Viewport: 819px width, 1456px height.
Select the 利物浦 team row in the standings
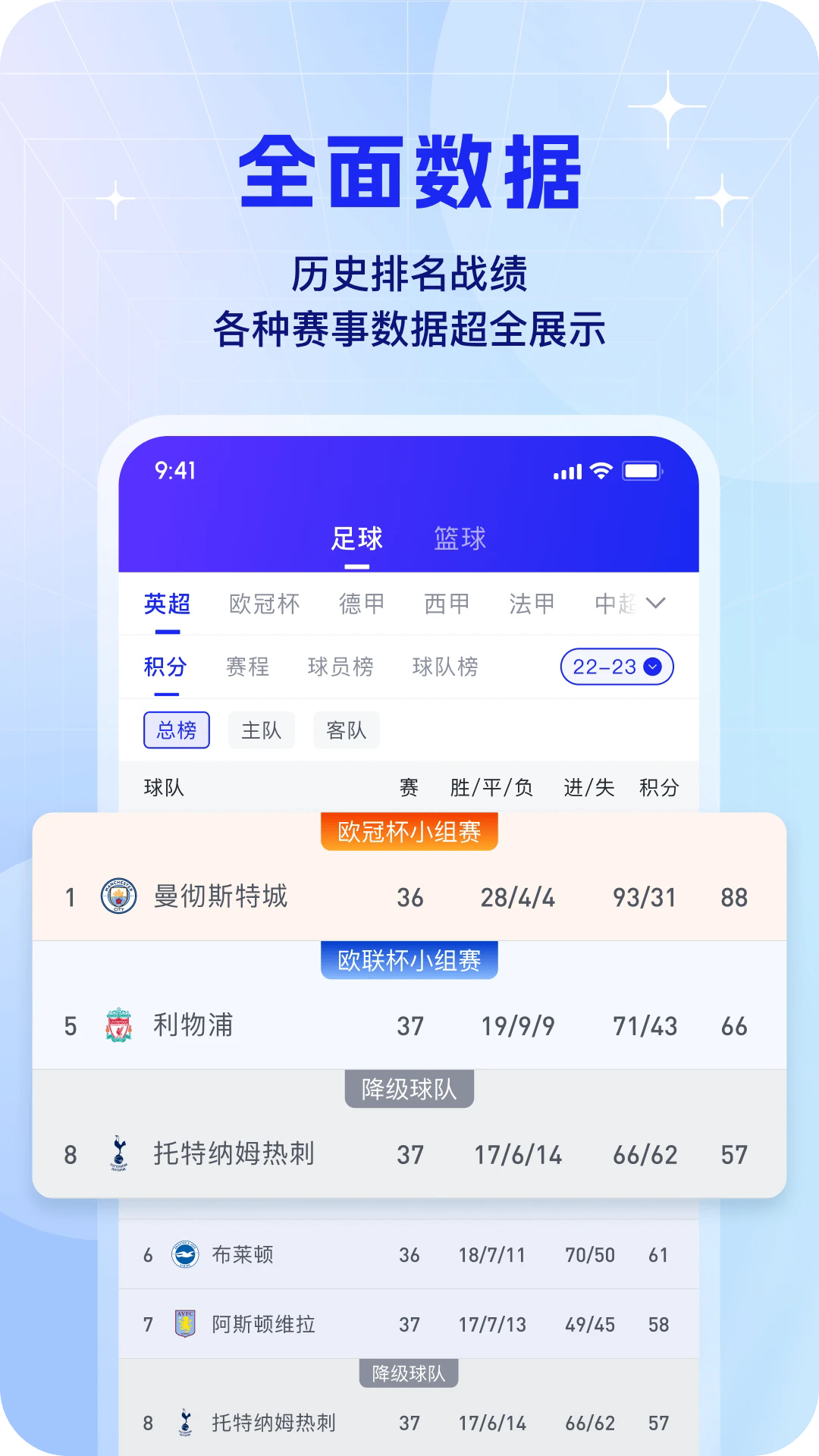(x=409, y=1025)
